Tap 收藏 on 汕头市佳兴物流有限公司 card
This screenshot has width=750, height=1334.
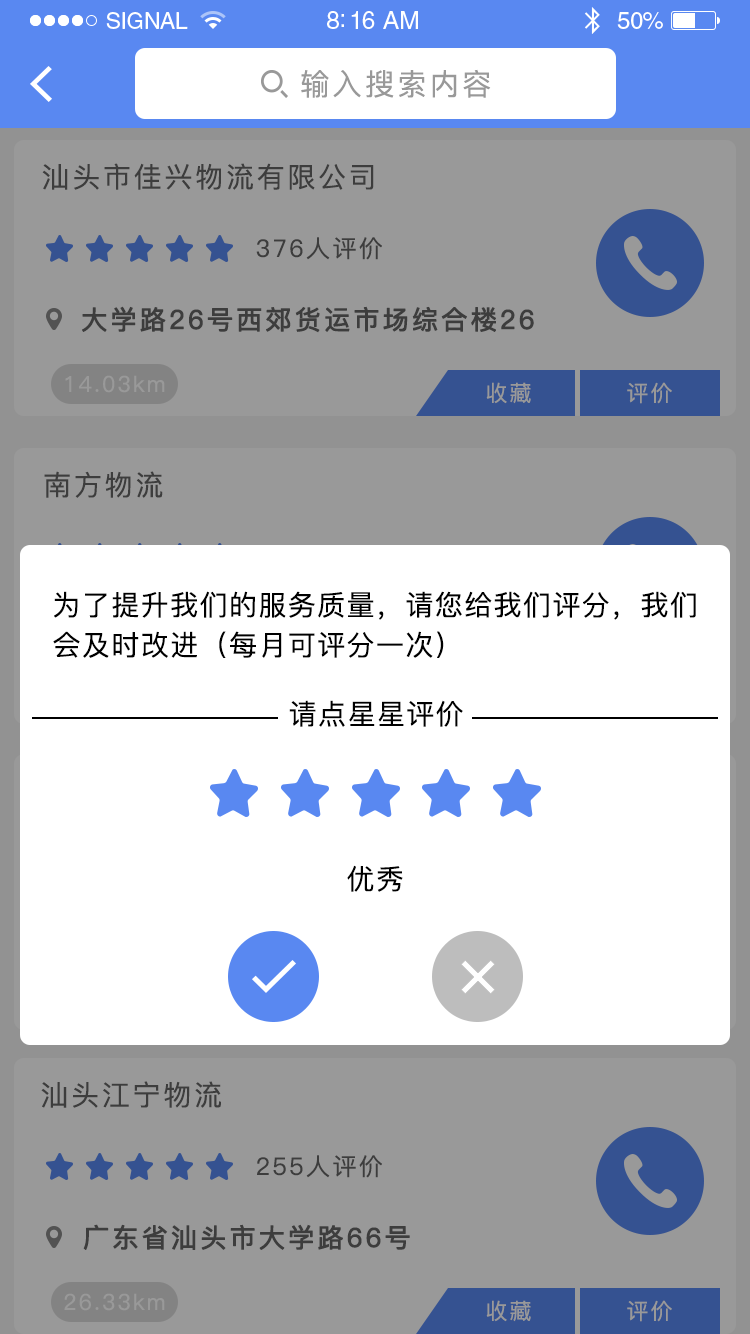tap(497, 393)
